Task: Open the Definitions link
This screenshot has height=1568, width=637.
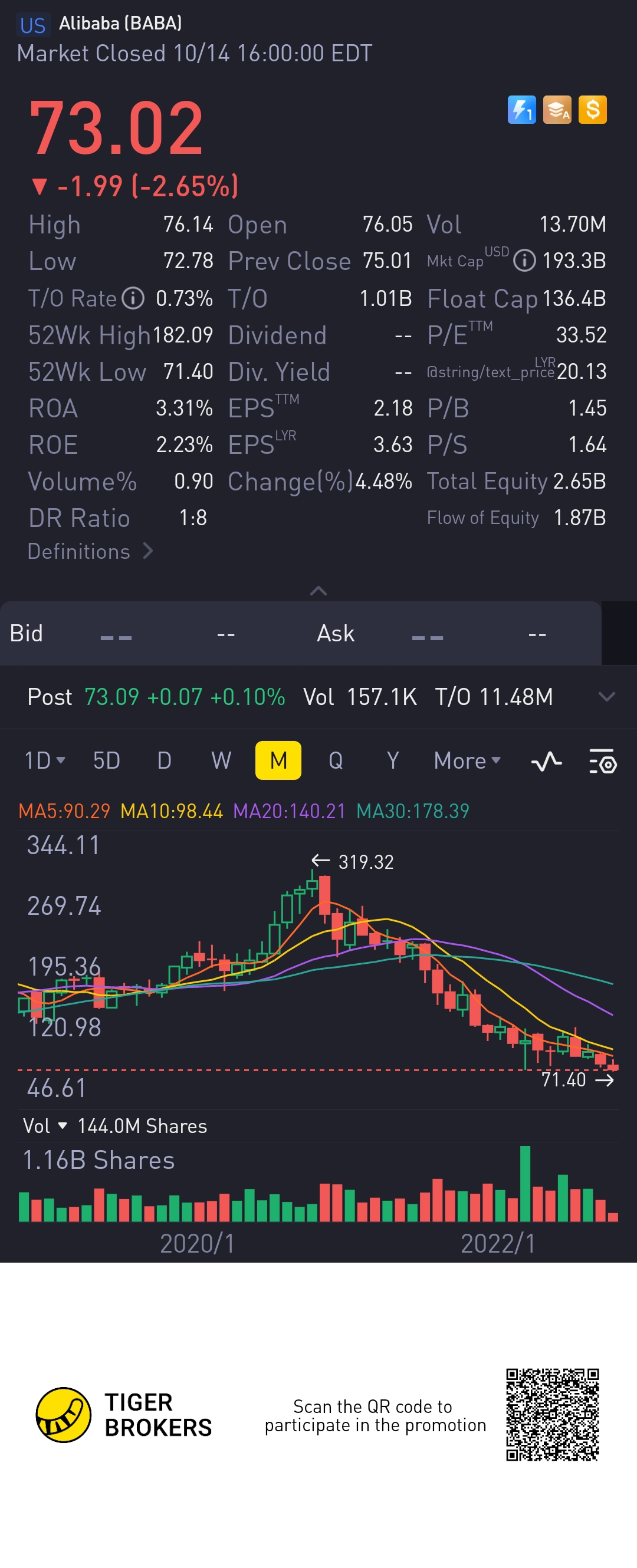Action: (90, 552)
